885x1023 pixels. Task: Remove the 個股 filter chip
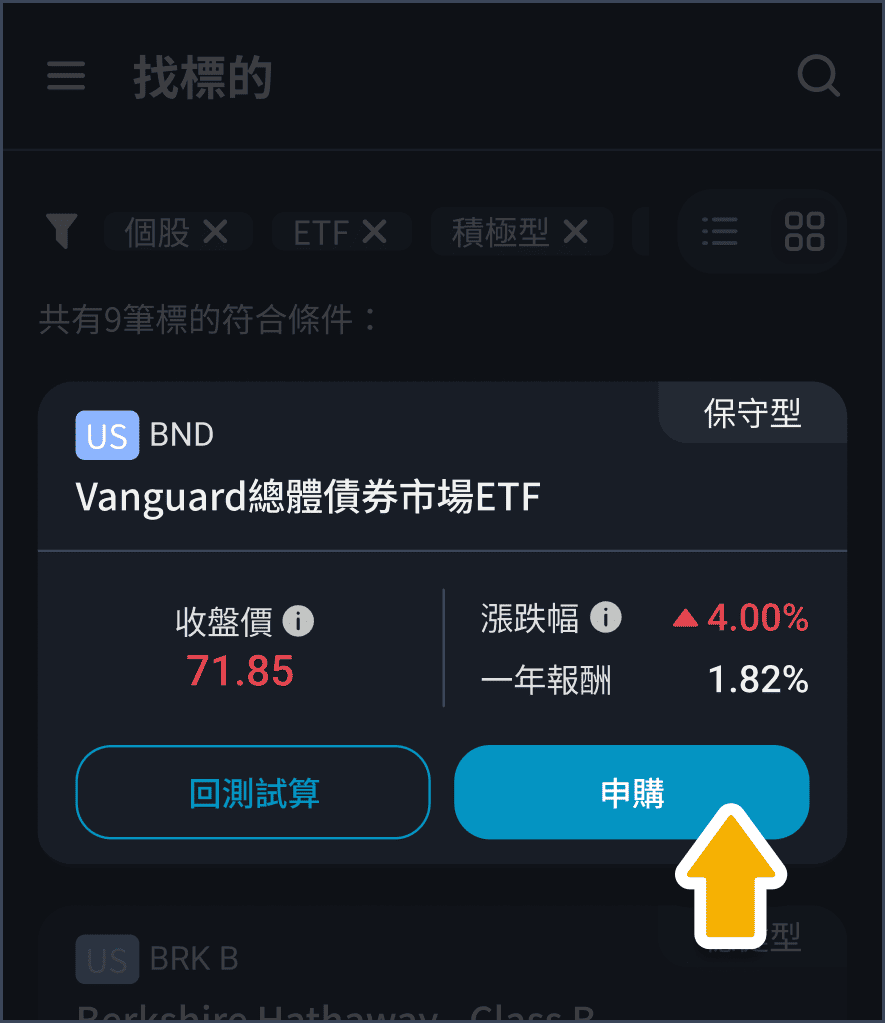pyautogui.click(x=215, y=233)
